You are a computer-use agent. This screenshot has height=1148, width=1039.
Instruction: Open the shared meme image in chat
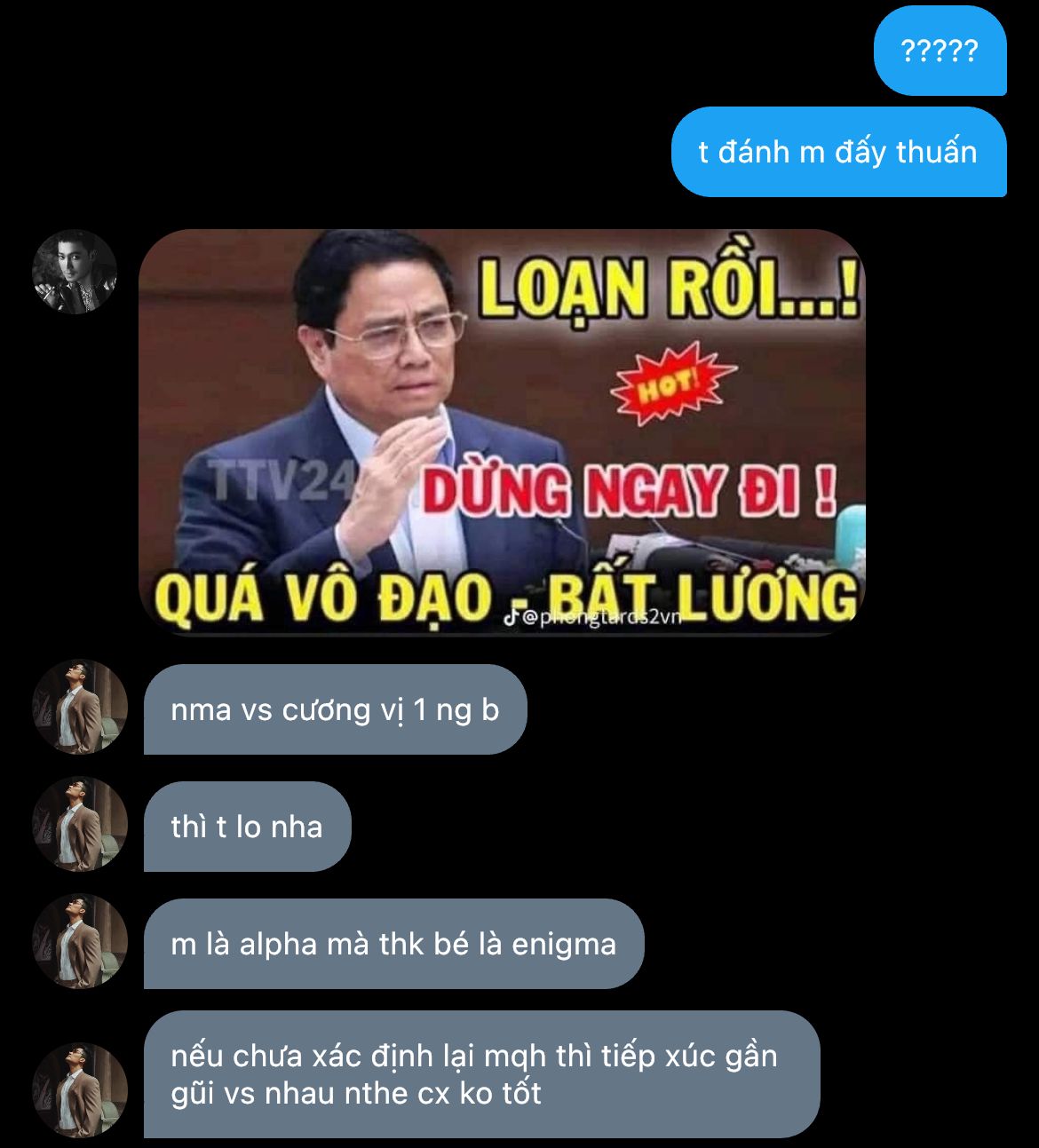tap(502, 431)
